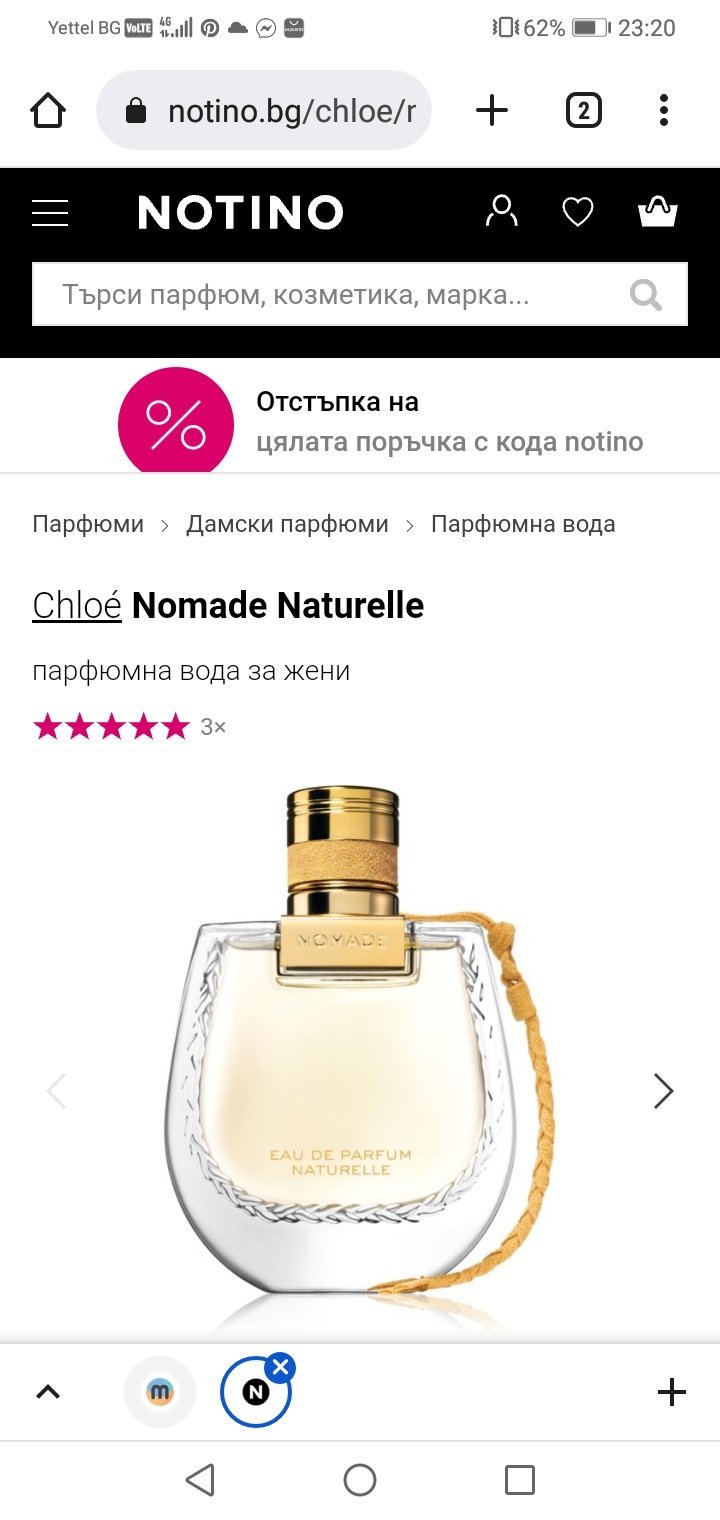Open the wishlist heart icon
Viewport: 720px width, 1520px height.
[578, 212]
